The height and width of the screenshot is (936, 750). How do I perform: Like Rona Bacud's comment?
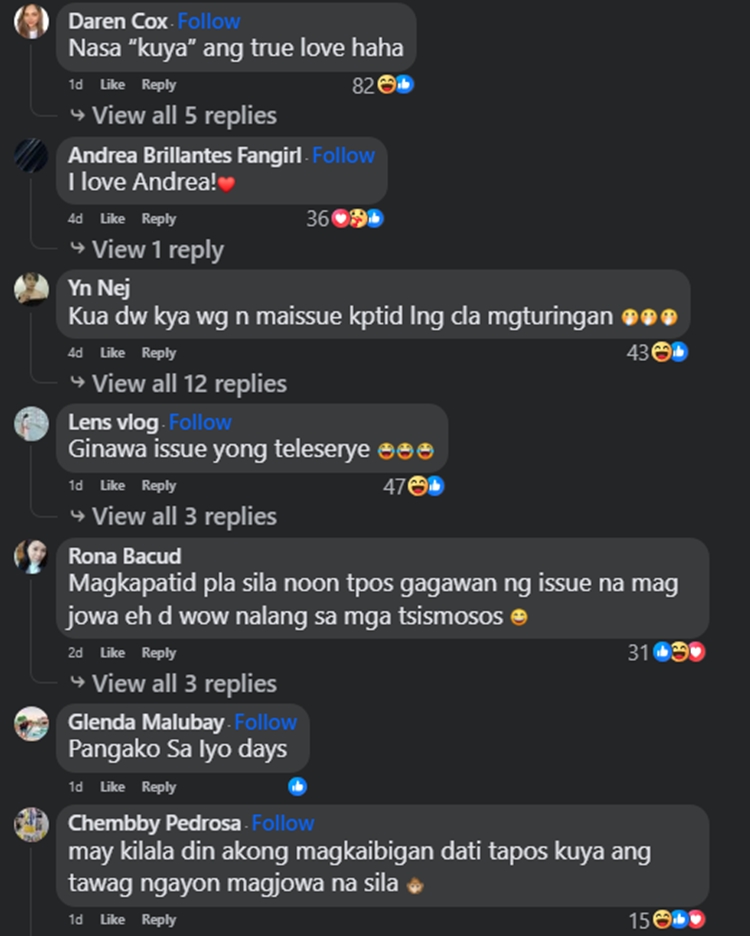pos(113,653)
